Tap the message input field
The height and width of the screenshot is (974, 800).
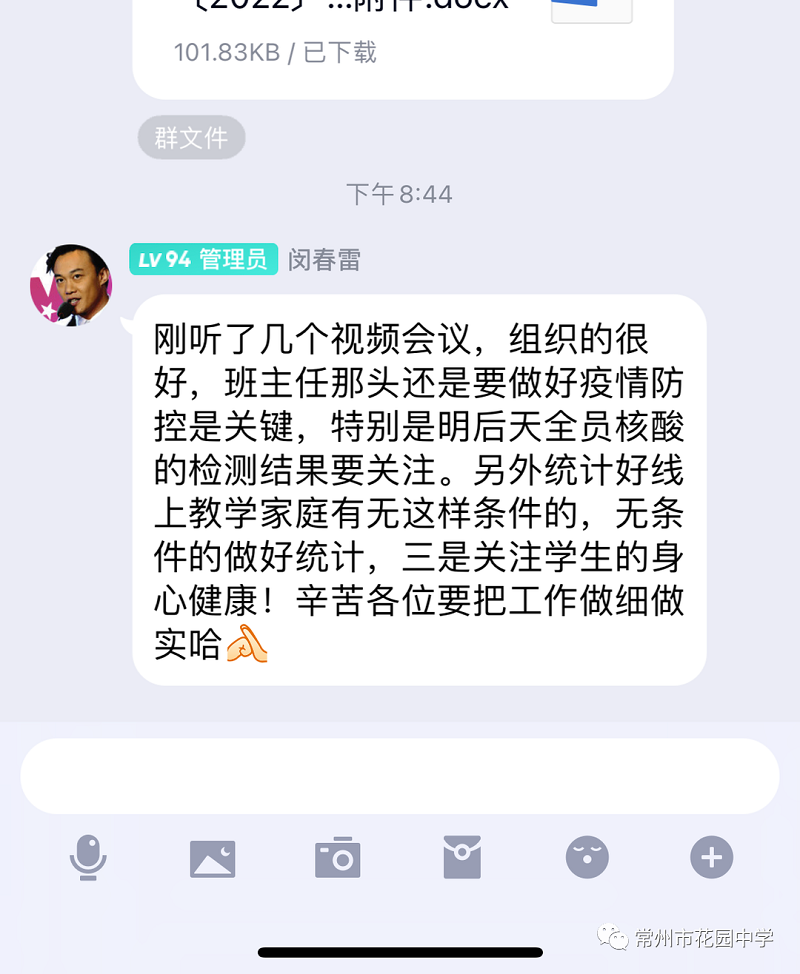pos(399,776)
